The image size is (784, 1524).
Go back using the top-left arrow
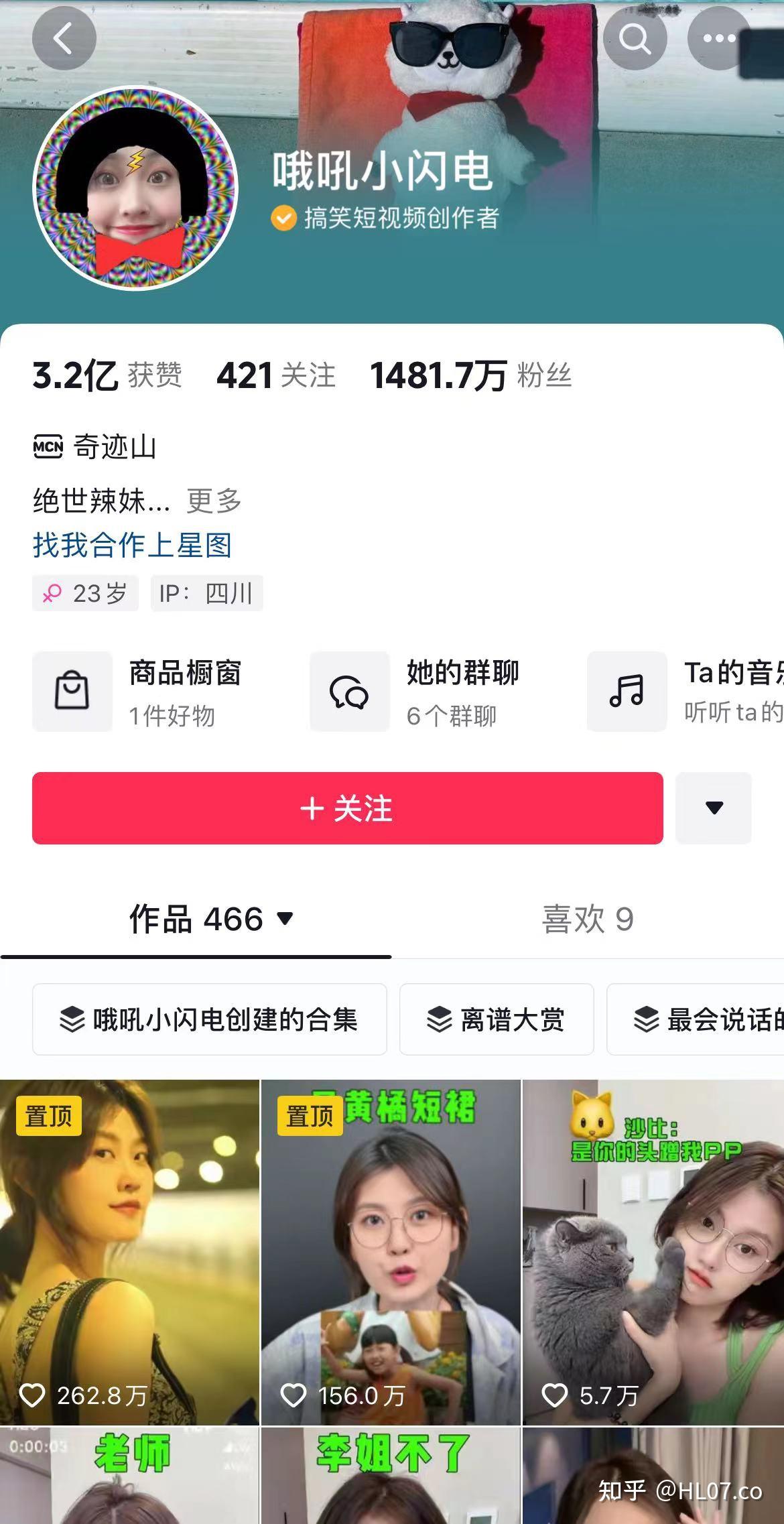click(x=64, y=38)
